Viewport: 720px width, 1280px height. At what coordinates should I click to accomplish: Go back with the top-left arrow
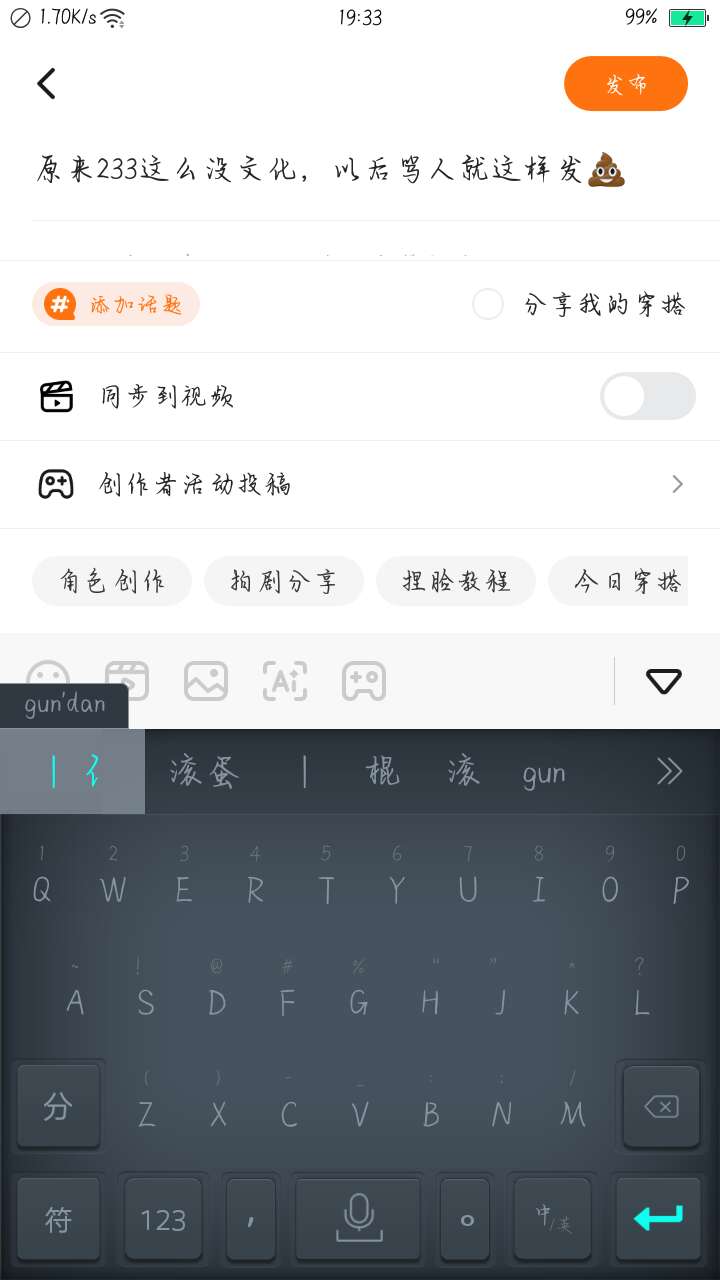(46, 83)
